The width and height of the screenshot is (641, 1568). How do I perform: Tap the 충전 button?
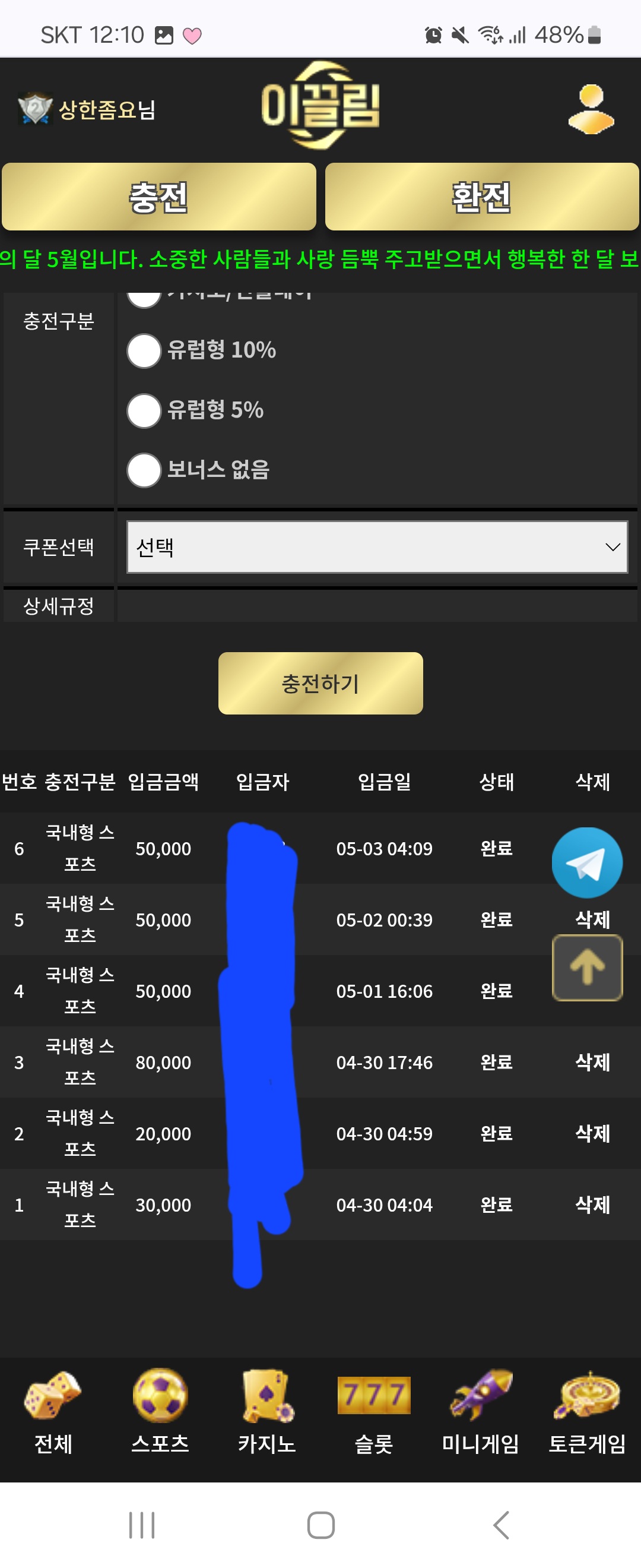[x=158, y=197]
